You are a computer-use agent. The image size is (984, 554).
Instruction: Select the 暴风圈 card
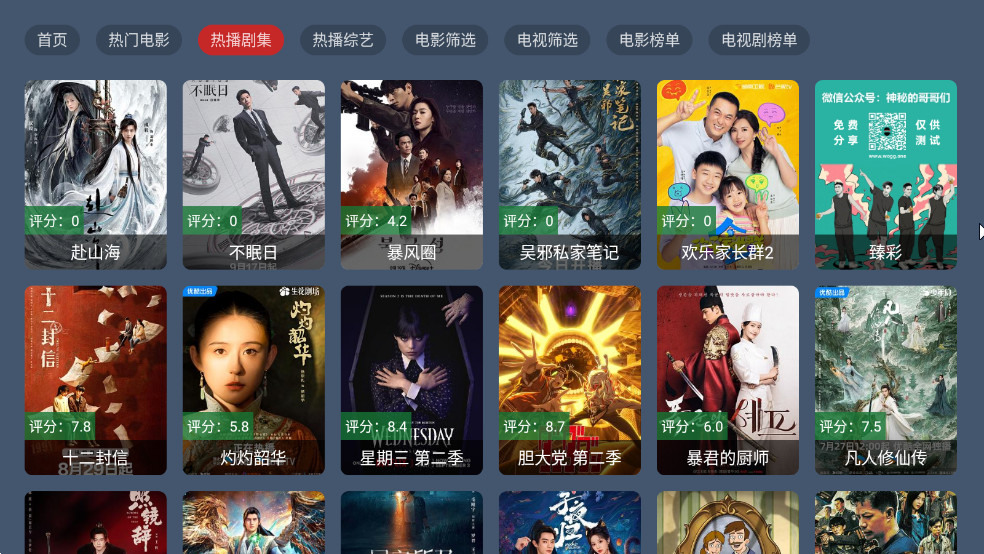[x=412, y=174]
